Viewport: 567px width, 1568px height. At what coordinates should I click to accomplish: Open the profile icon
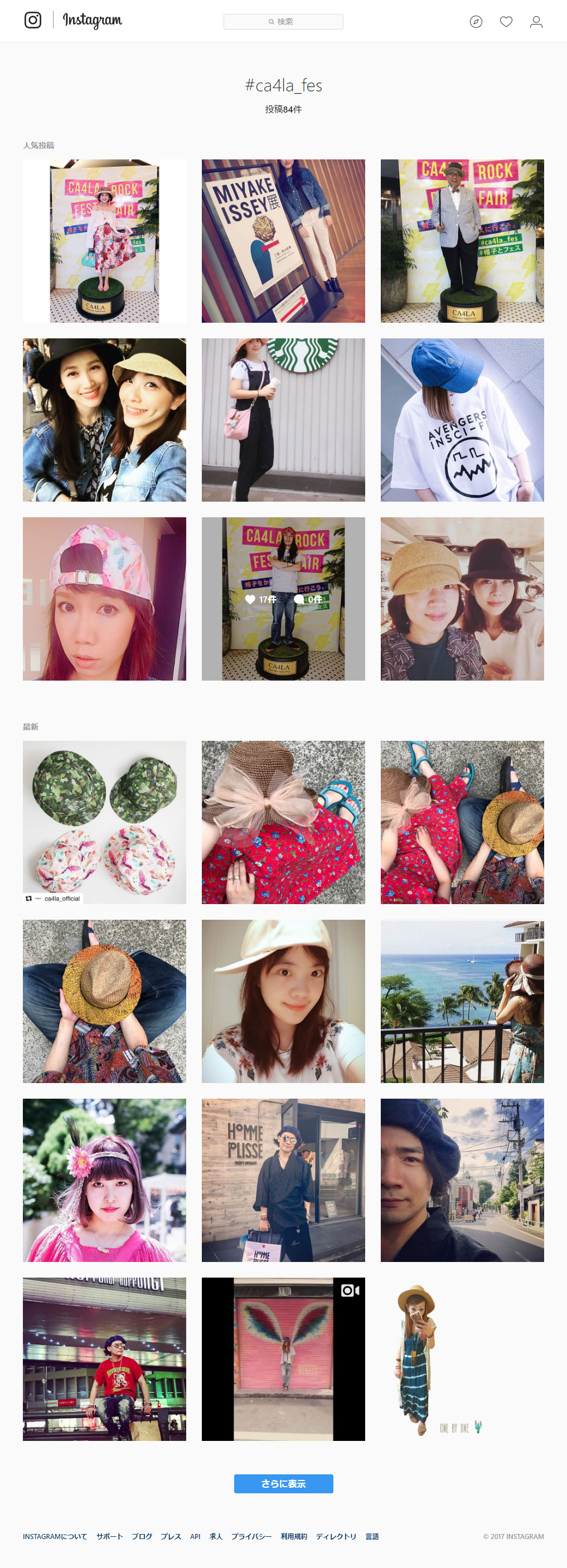coord(536,22)
